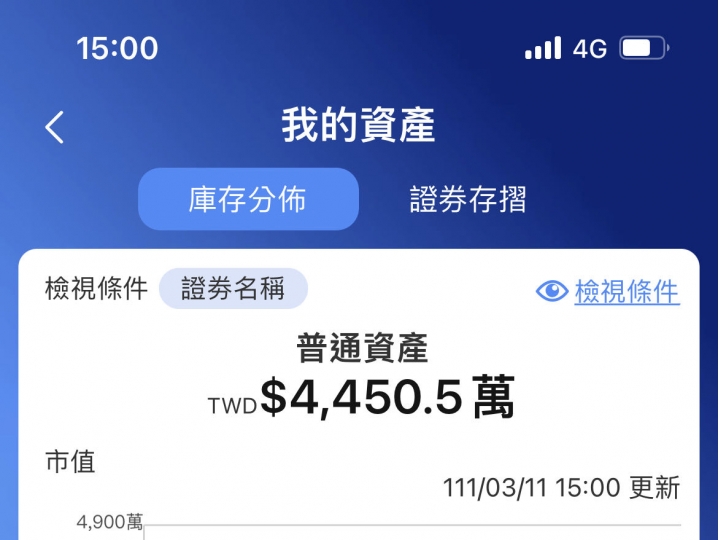
Task: Switch to the 證券存摺 tab
Action: [468, 199]
